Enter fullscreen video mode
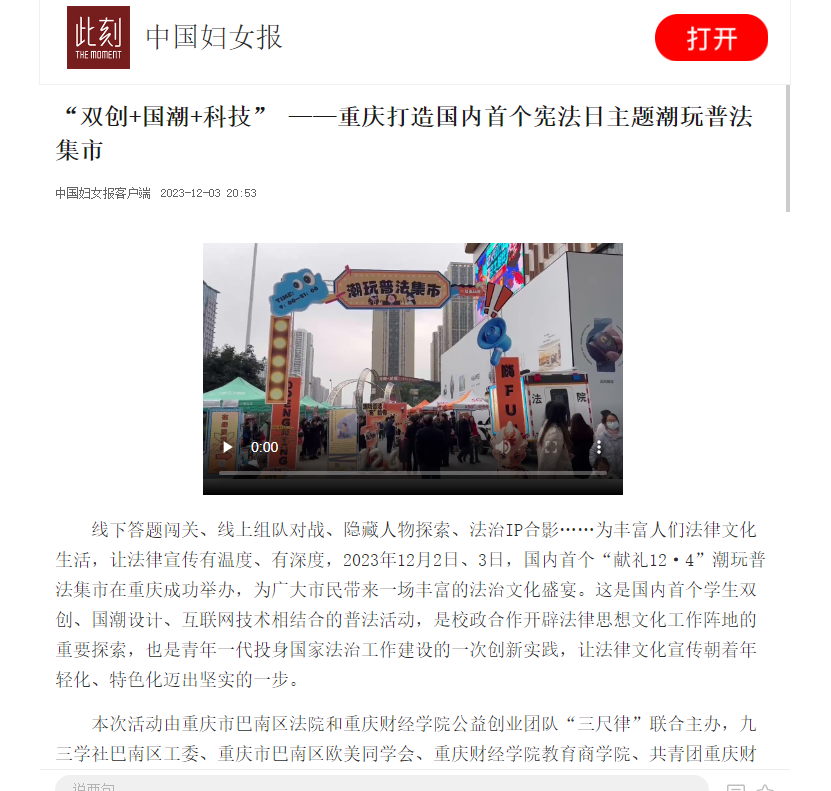 pos(551,447)
